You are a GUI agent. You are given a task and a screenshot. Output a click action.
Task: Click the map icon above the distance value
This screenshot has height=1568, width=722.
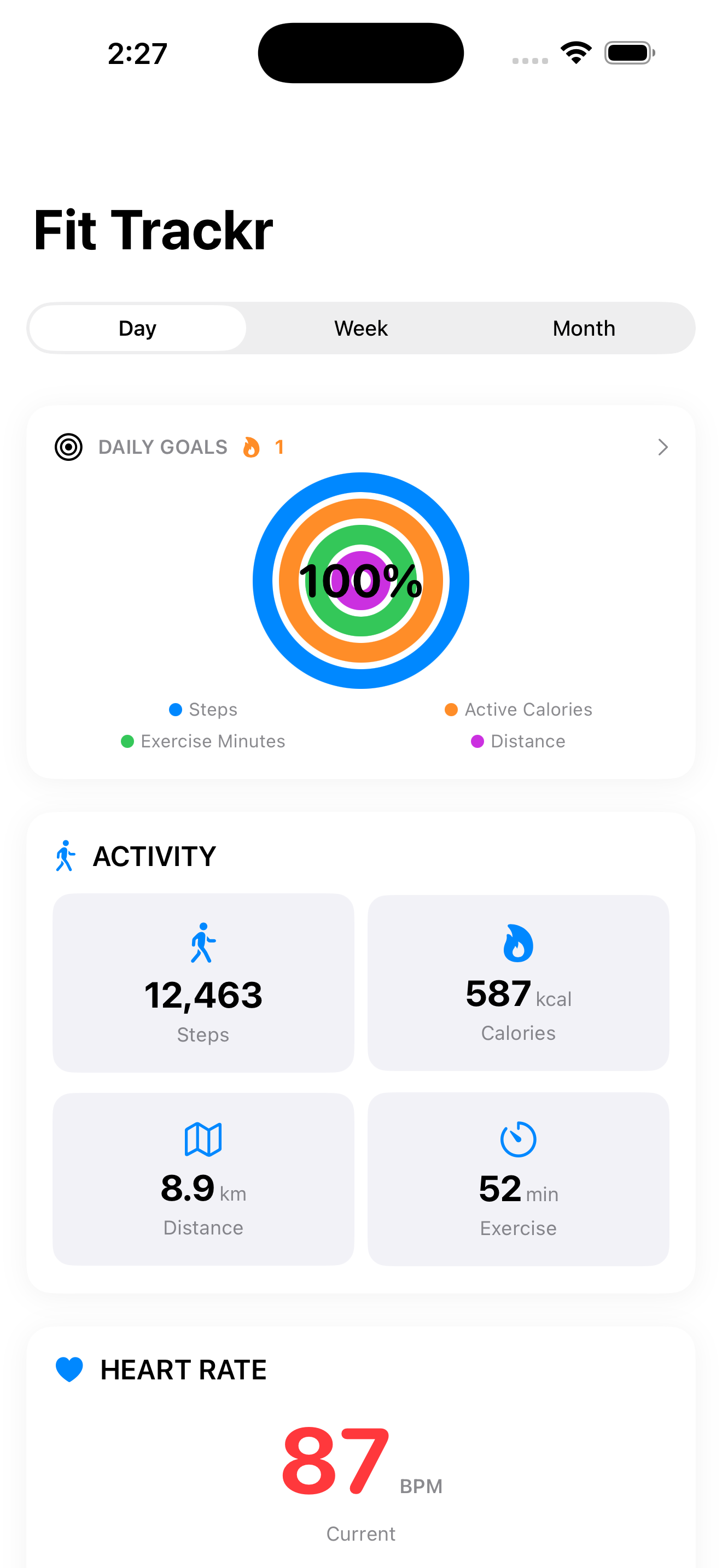pos(203,1139)
